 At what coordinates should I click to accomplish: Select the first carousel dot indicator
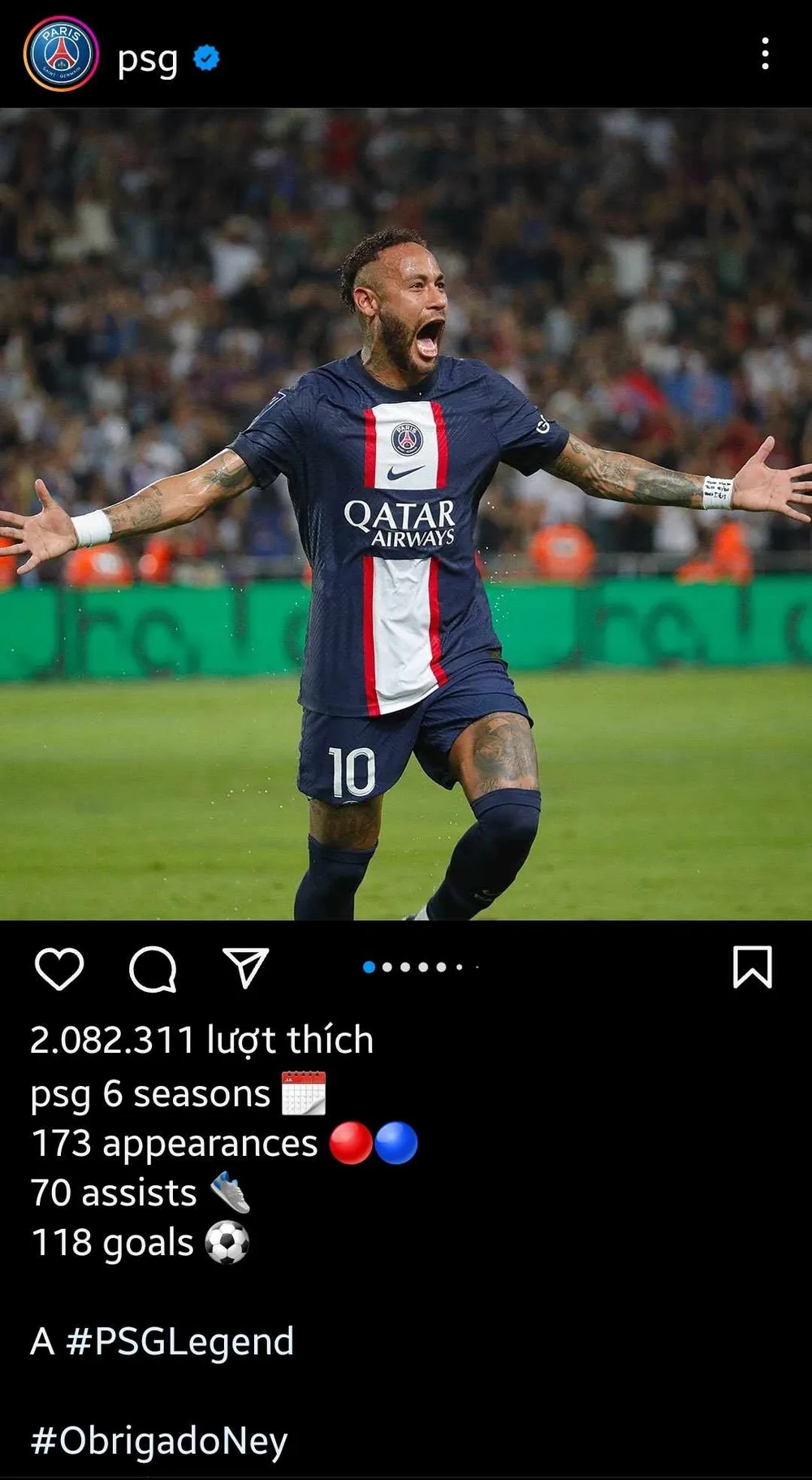tap(369, 967)
